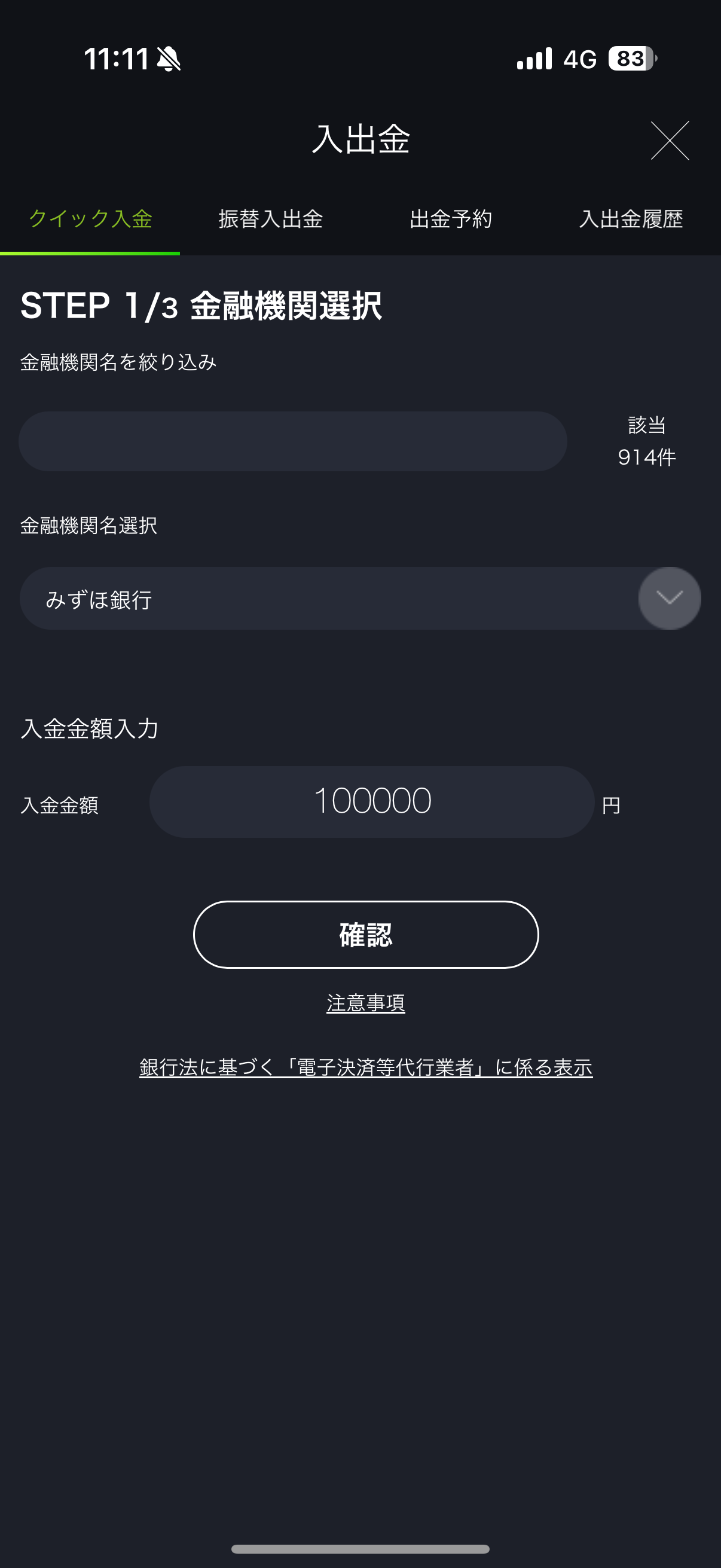Close the 入出金 screen
This screenshot has height=1568, width=721.
[x=669, y=141]
